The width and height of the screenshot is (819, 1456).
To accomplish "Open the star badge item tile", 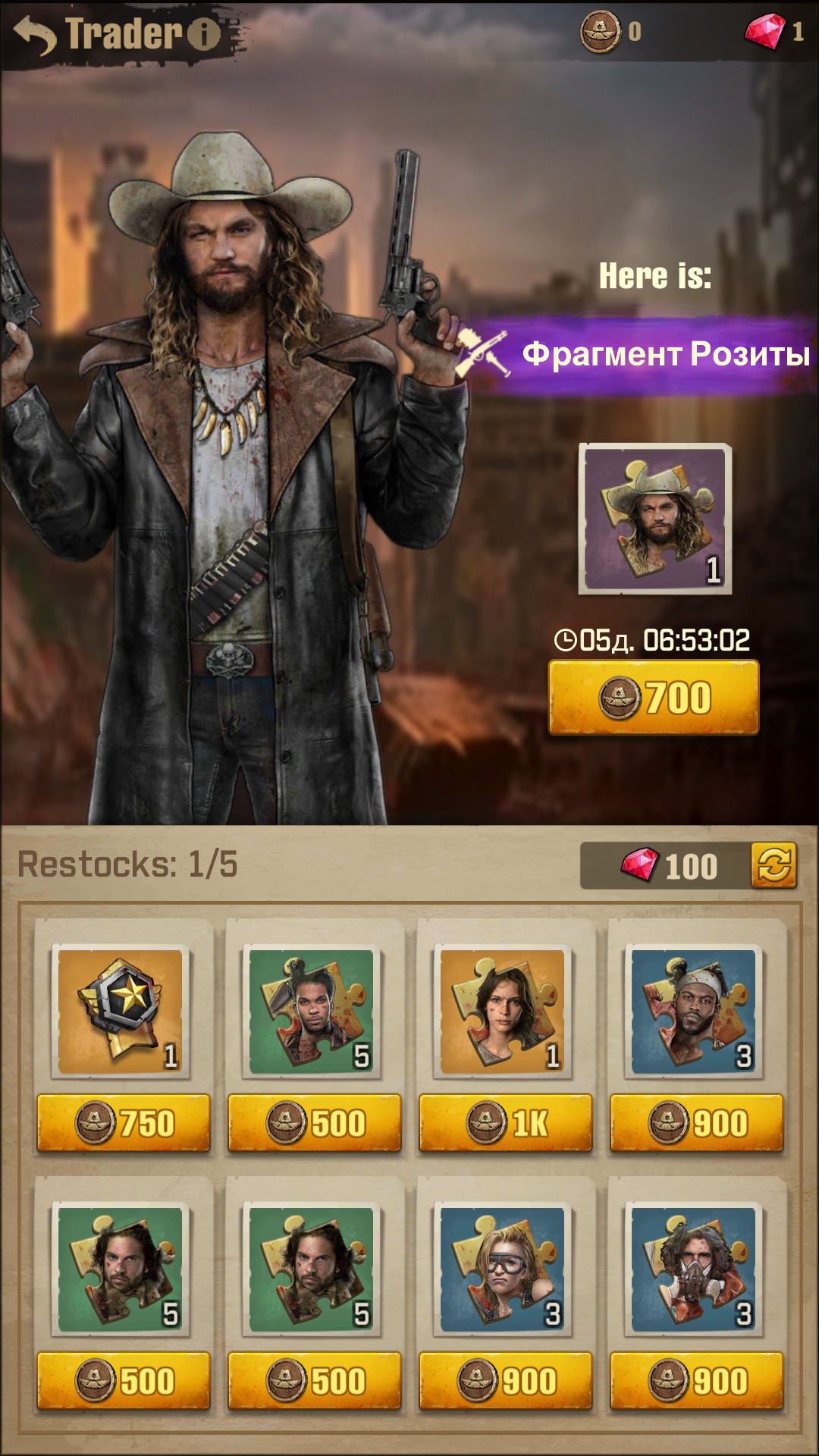I will pyautogui.click(x=121, y=1012).
